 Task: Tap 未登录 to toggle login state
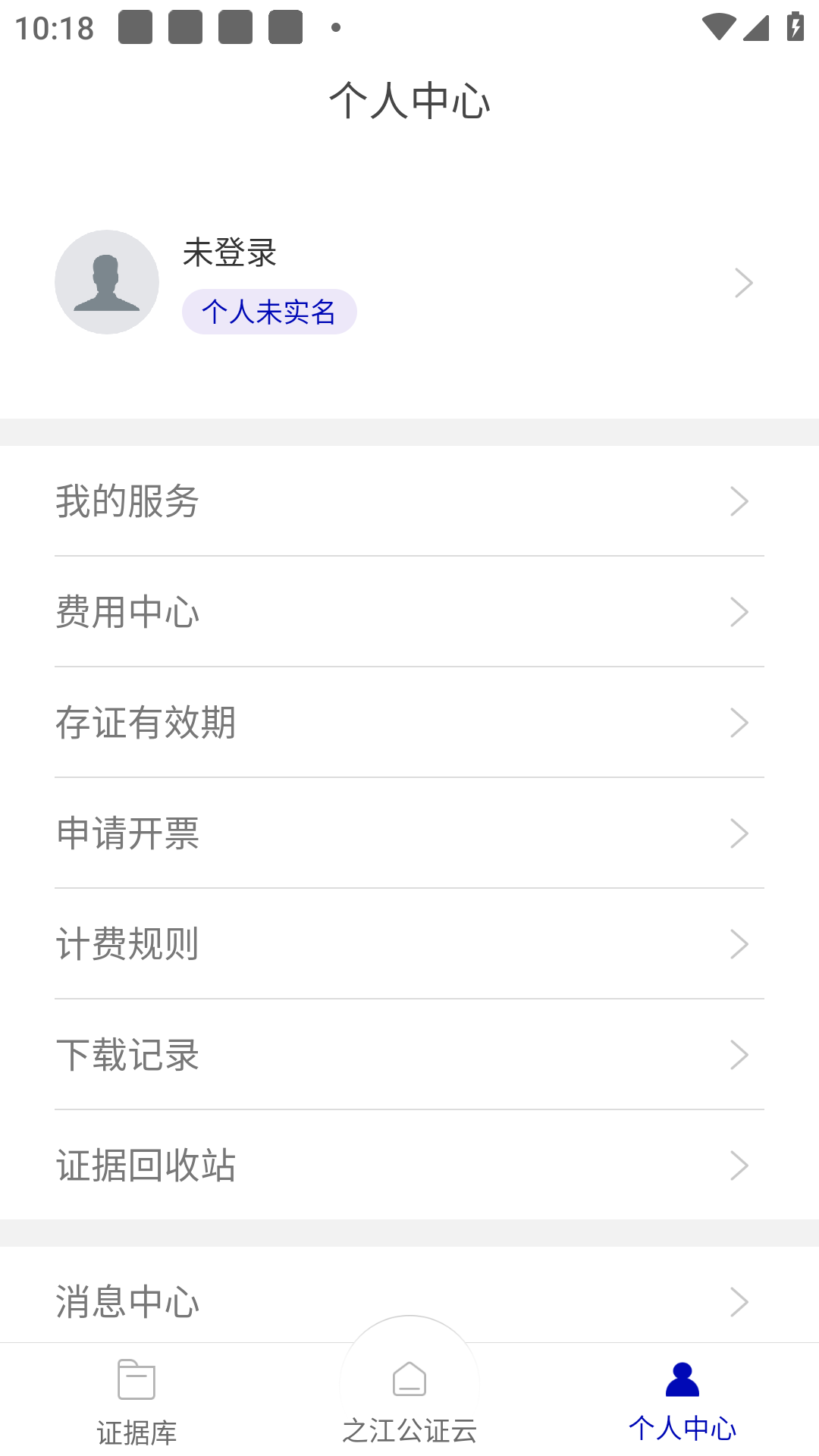(x=227, y=253)
